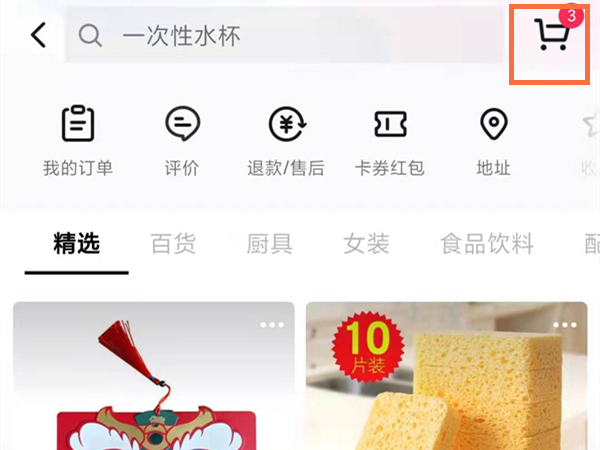Viewport: 600px width, 450px height.
Task: Switch to the 百货 tab
Action: pyautogui.click(x=173, y=243)
